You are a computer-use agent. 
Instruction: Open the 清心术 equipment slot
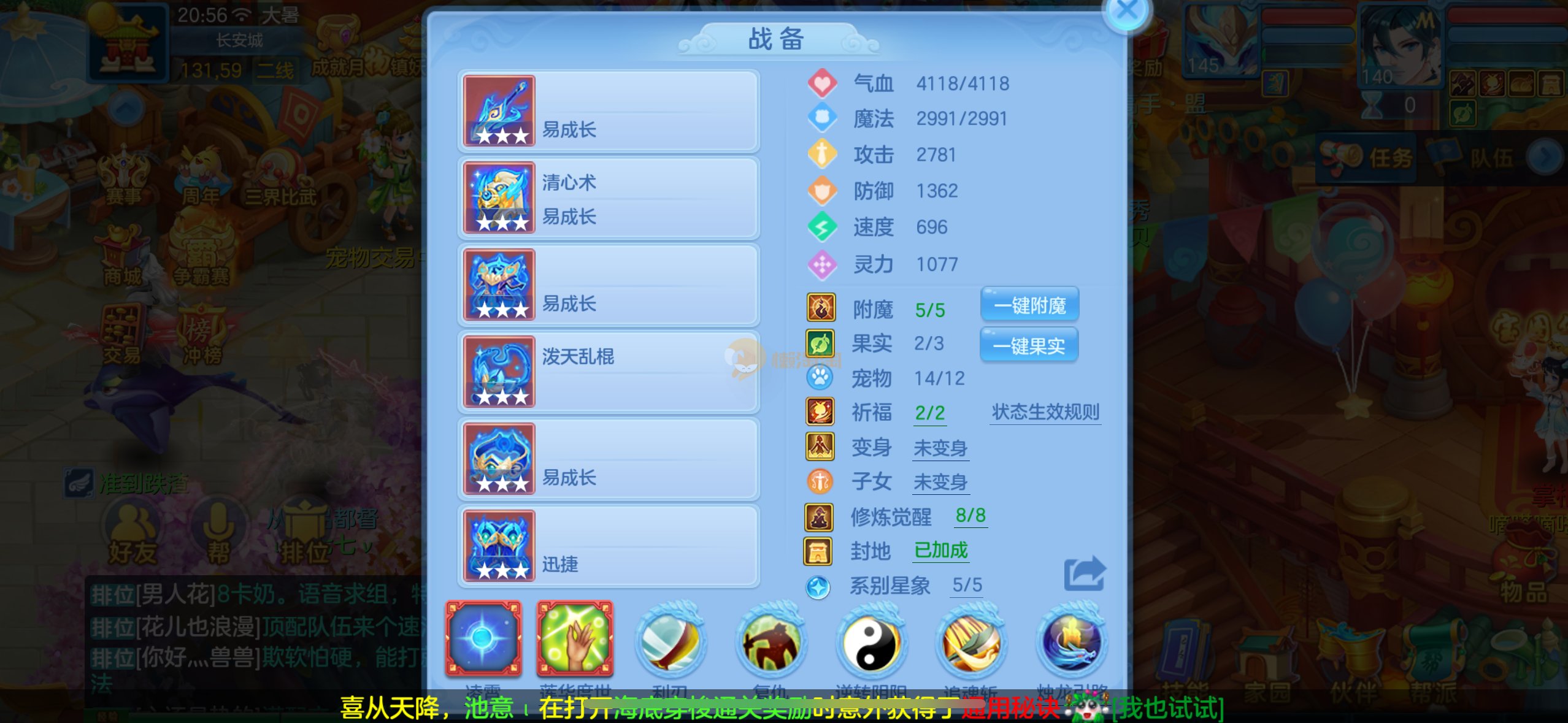(x=609, y=198)
